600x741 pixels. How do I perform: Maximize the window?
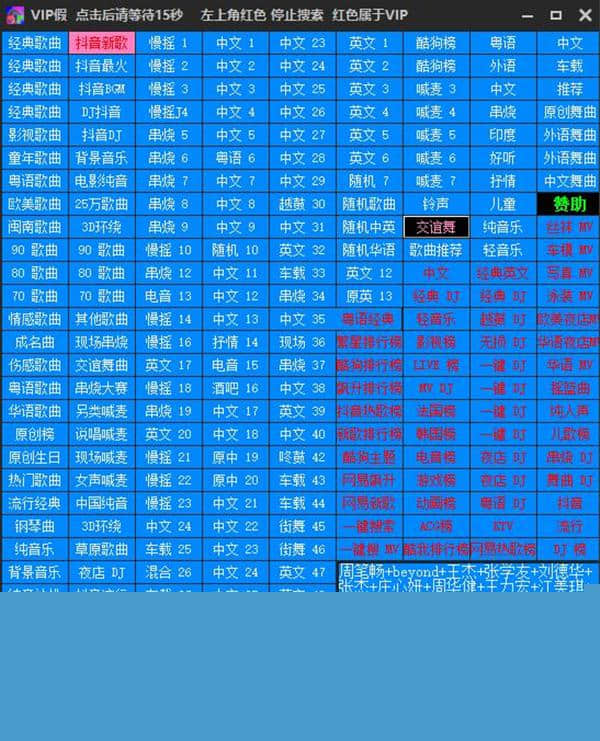557,14
